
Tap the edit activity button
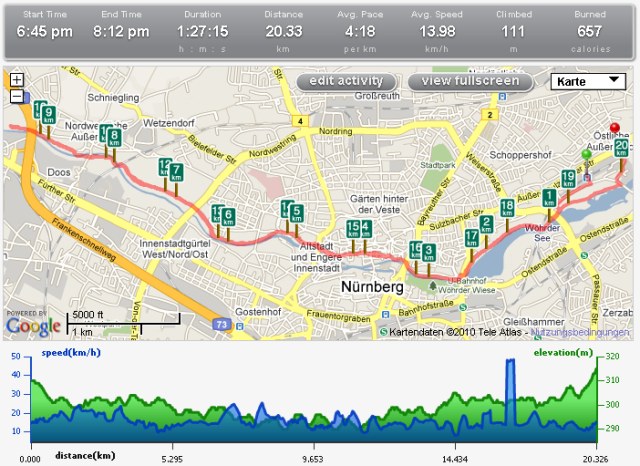pos(346,81)
